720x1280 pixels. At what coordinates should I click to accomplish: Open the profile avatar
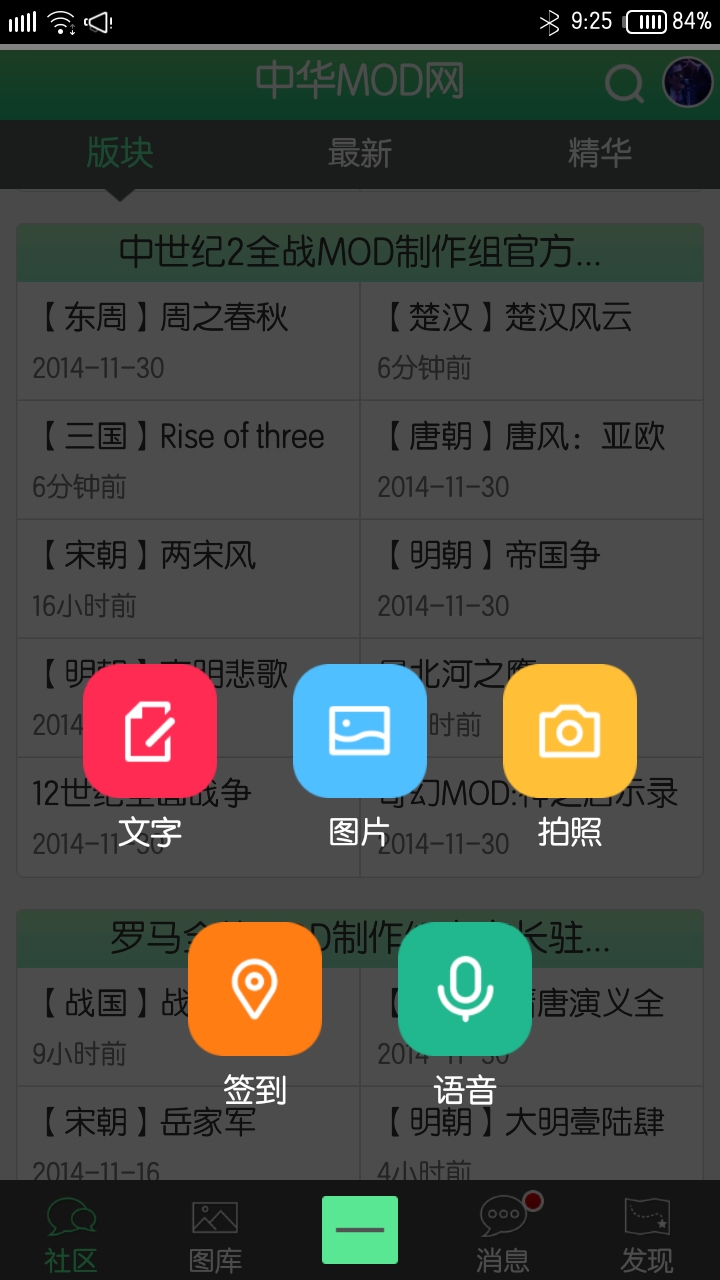click(x=688, y=83)
